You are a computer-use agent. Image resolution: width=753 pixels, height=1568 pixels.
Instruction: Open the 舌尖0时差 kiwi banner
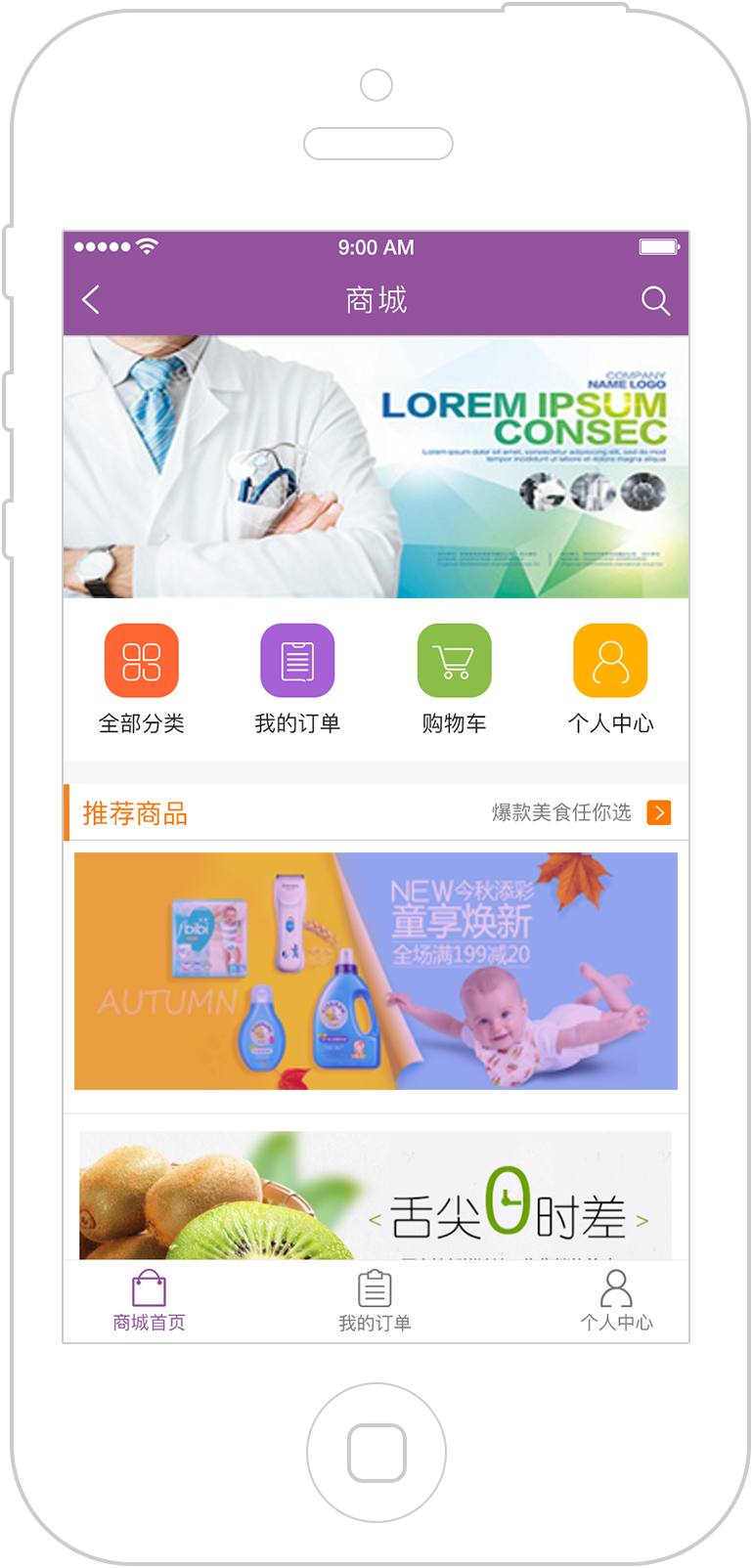coord(376,1195)
